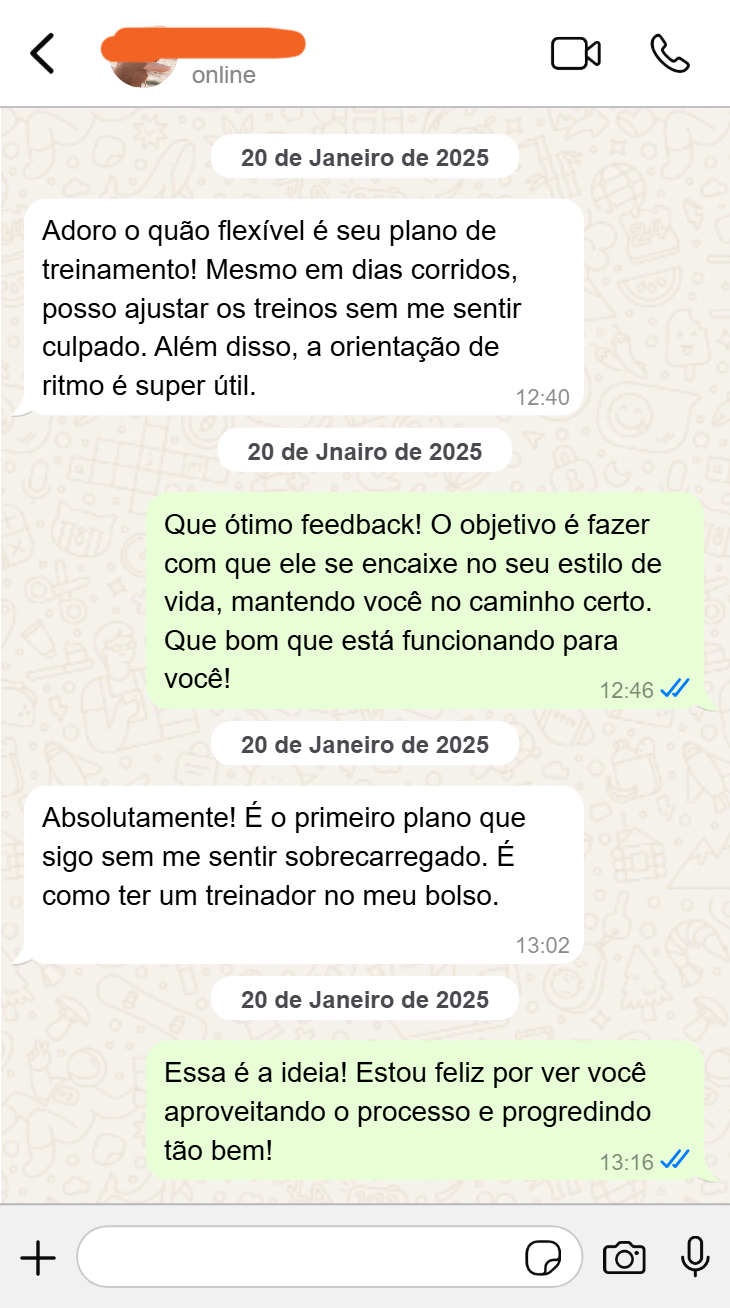Image resolution: width=730 pixels, height=1308 pixels.
Task: Focus the message input field
Action: pyautogui.click(x=300, y=1258)
